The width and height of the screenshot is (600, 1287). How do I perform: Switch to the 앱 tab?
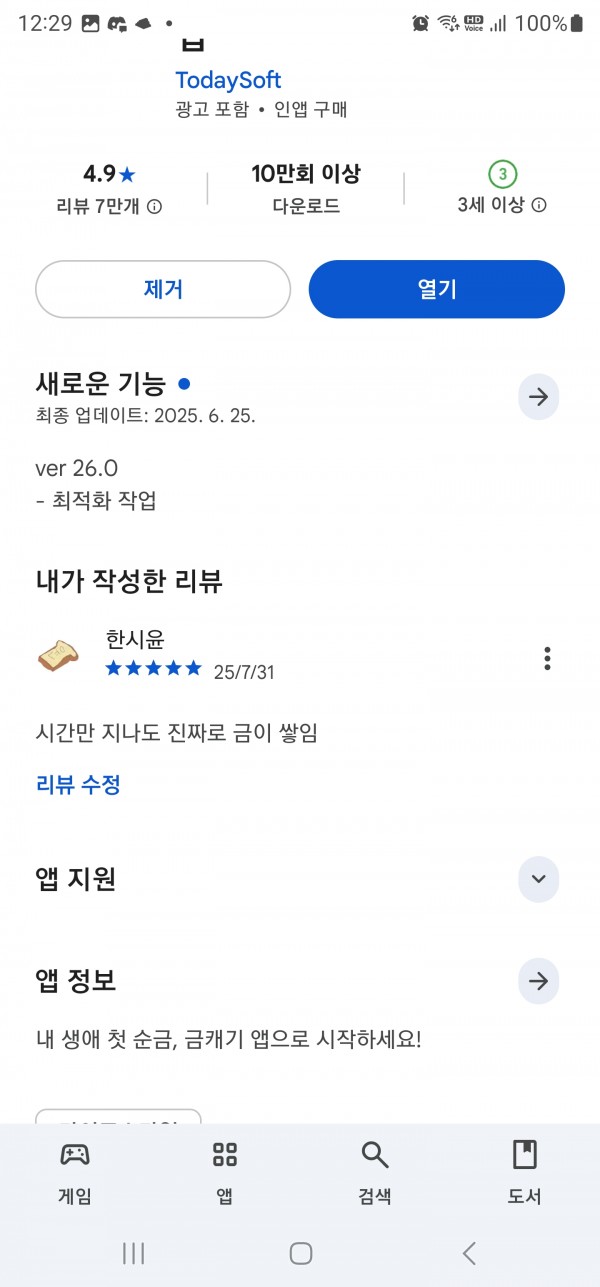225,1171
